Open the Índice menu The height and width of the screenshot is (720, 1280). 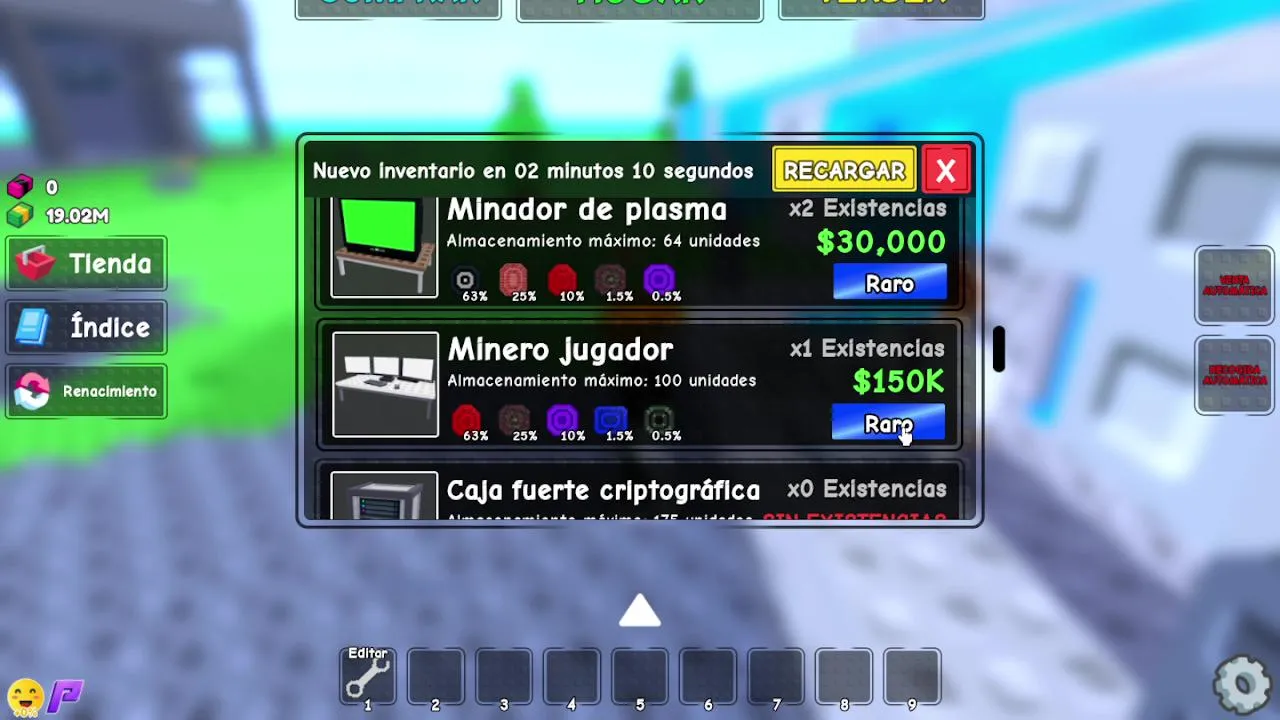pos(86,328)
